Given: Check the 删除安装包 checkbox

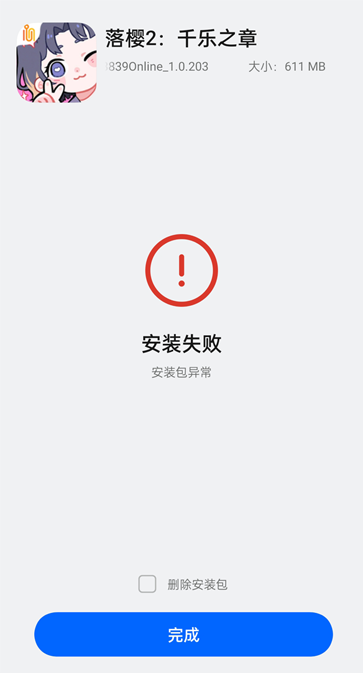Looking at the screenshot, I should [147, 584].
